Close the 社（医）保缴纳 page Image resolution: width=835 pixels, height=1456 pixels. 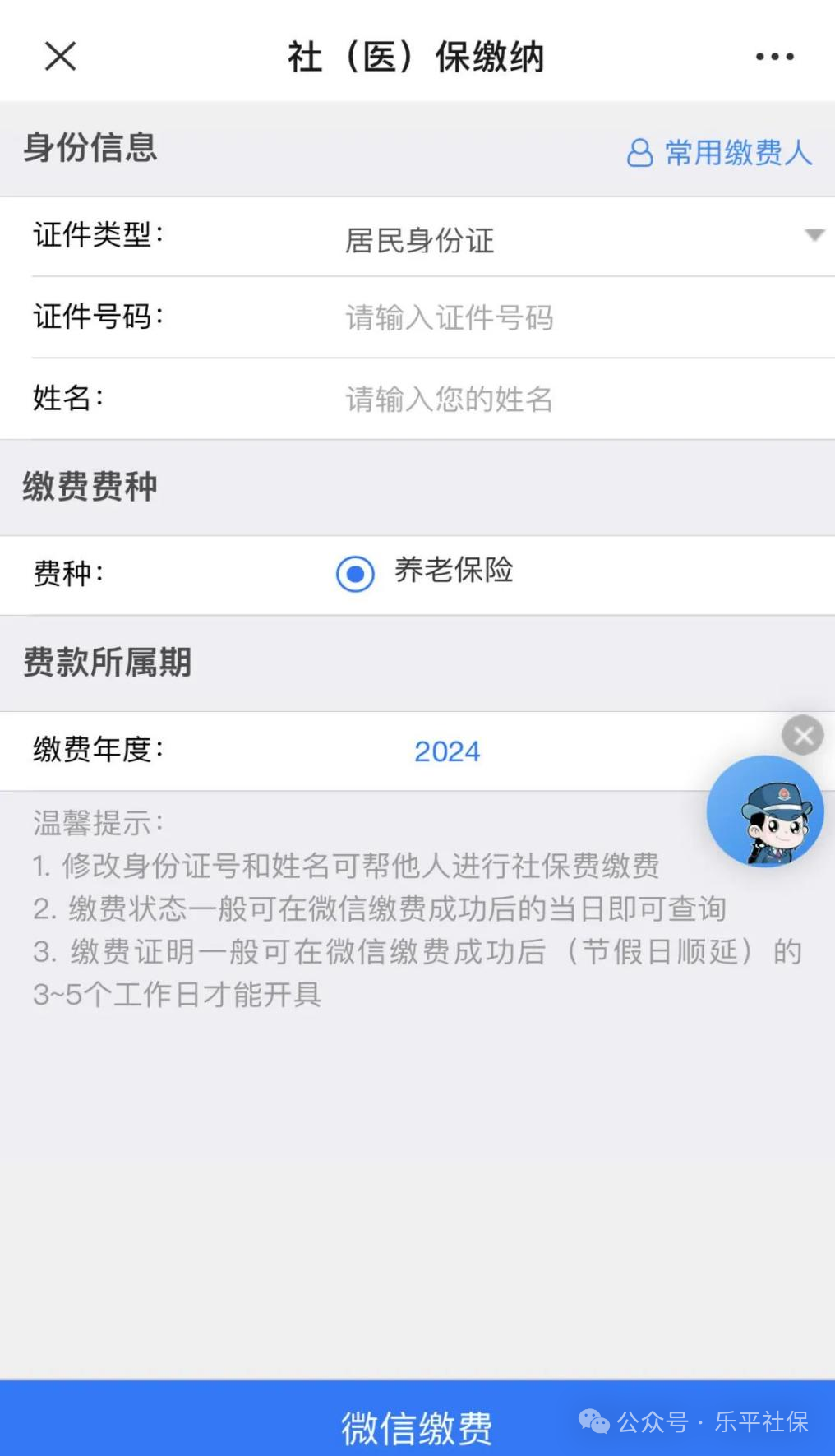coord(60,57)
